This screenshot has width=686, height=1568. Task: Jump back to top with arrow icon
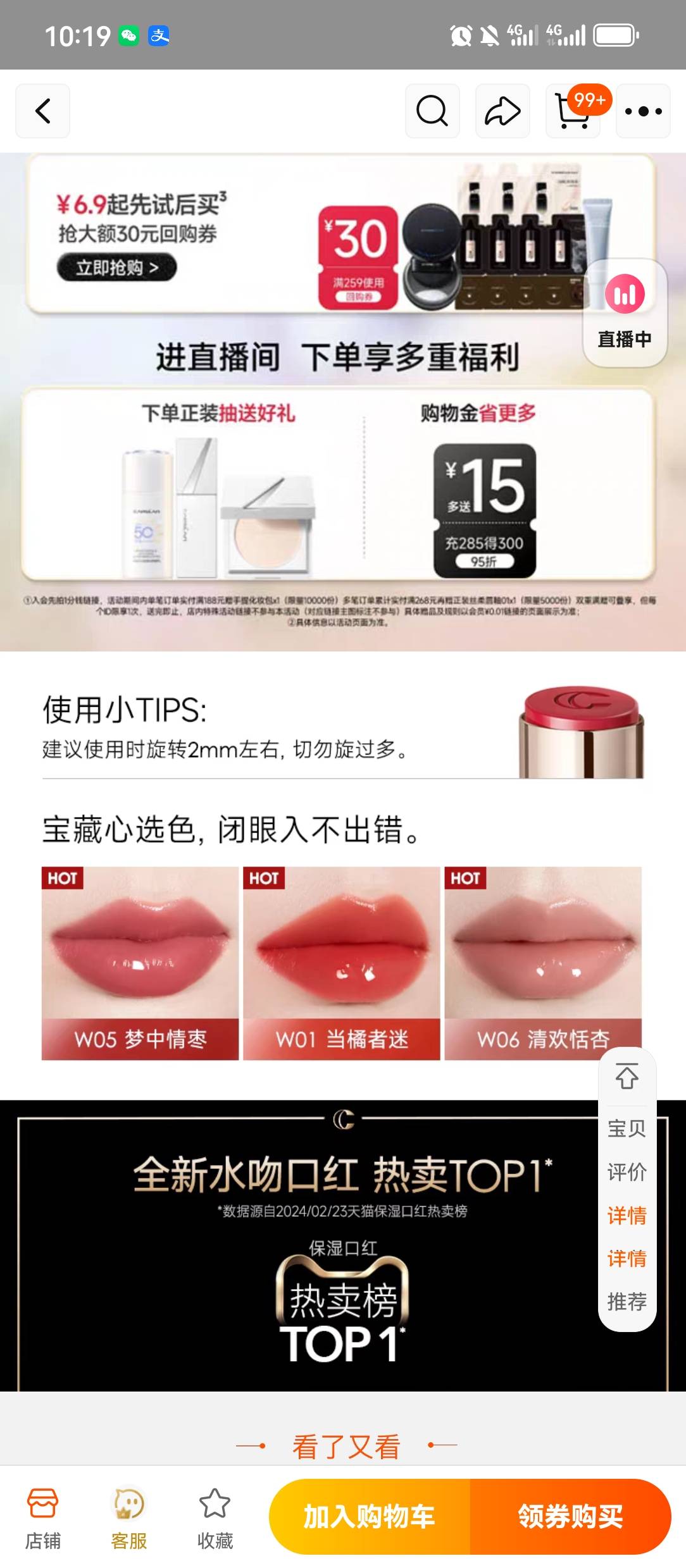(627, 1077)
